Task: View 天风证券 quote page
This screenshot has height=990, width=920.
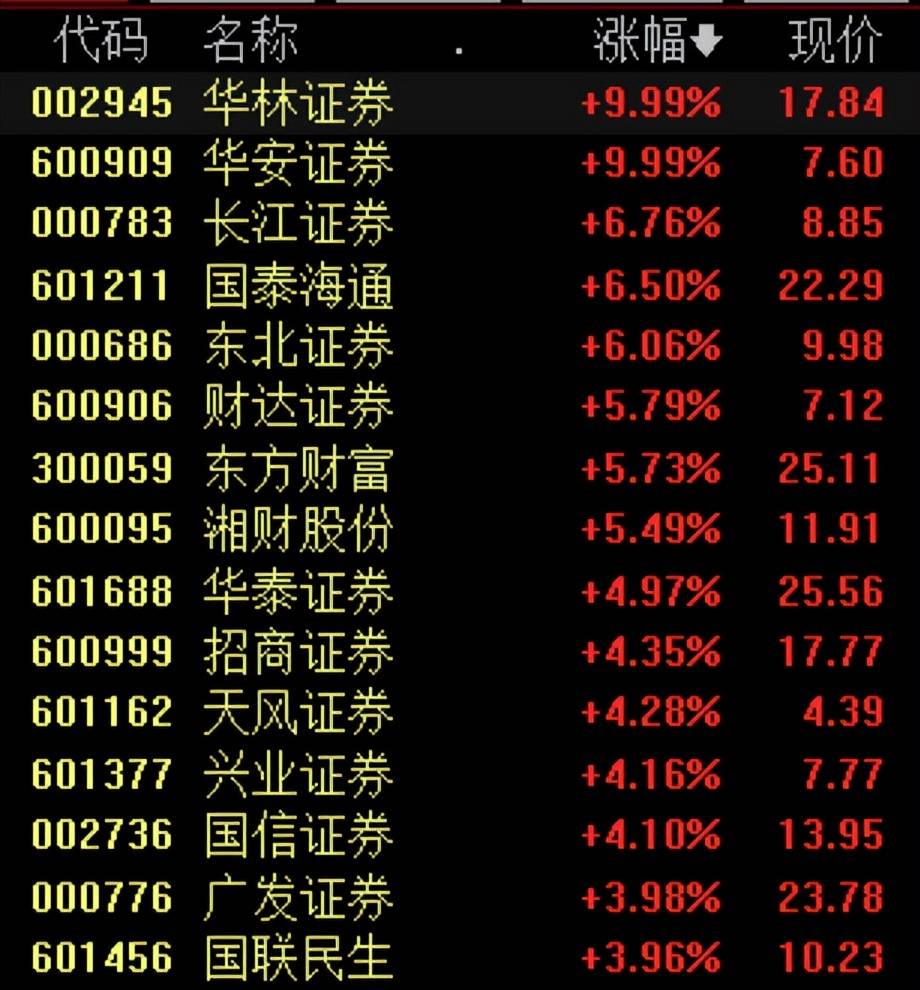Action: 298,713
